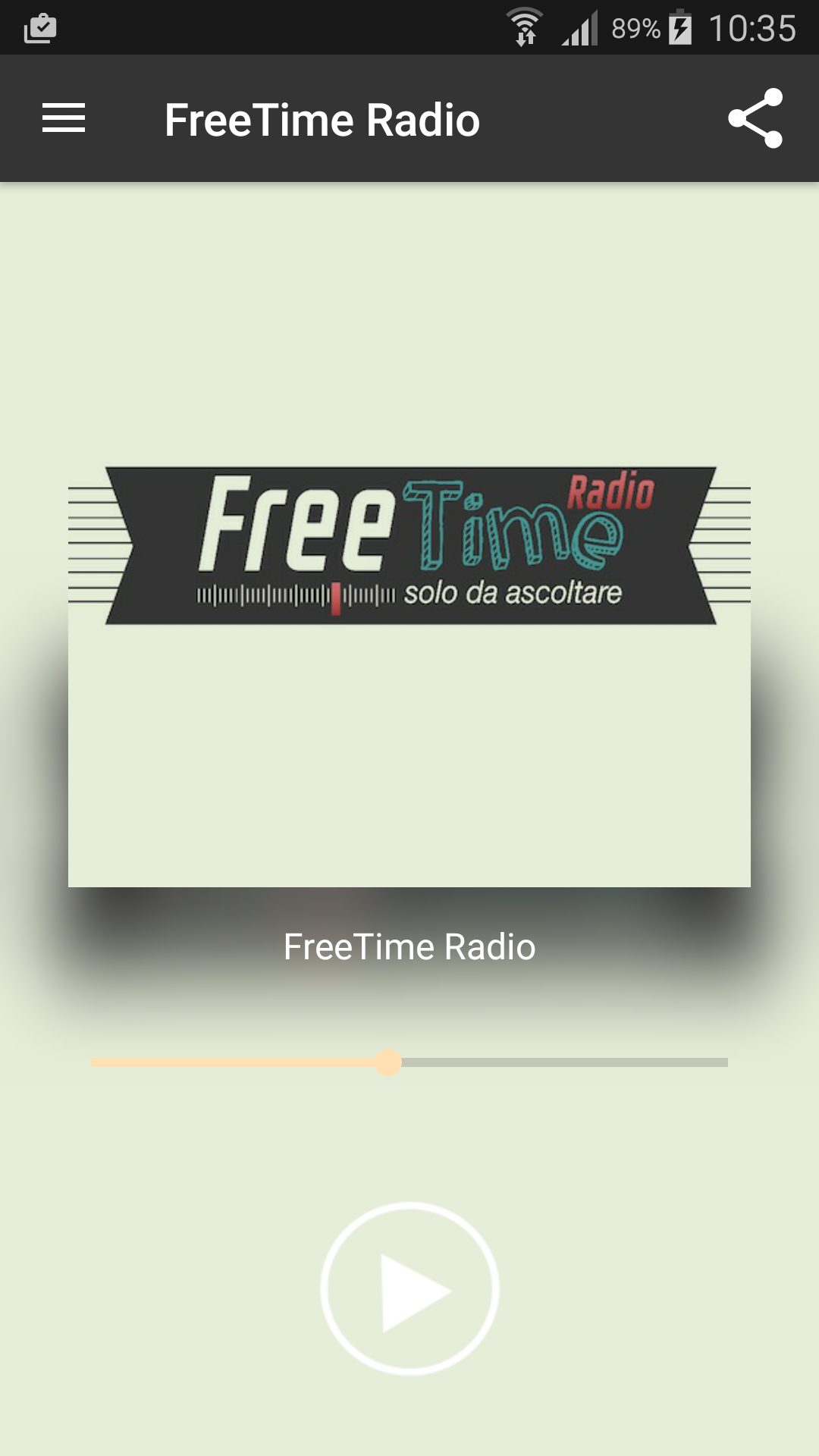Viewport: 819px width, 1456px height.
Task: Share FreeTime Radio via share icon
Action: pos(755,118)
